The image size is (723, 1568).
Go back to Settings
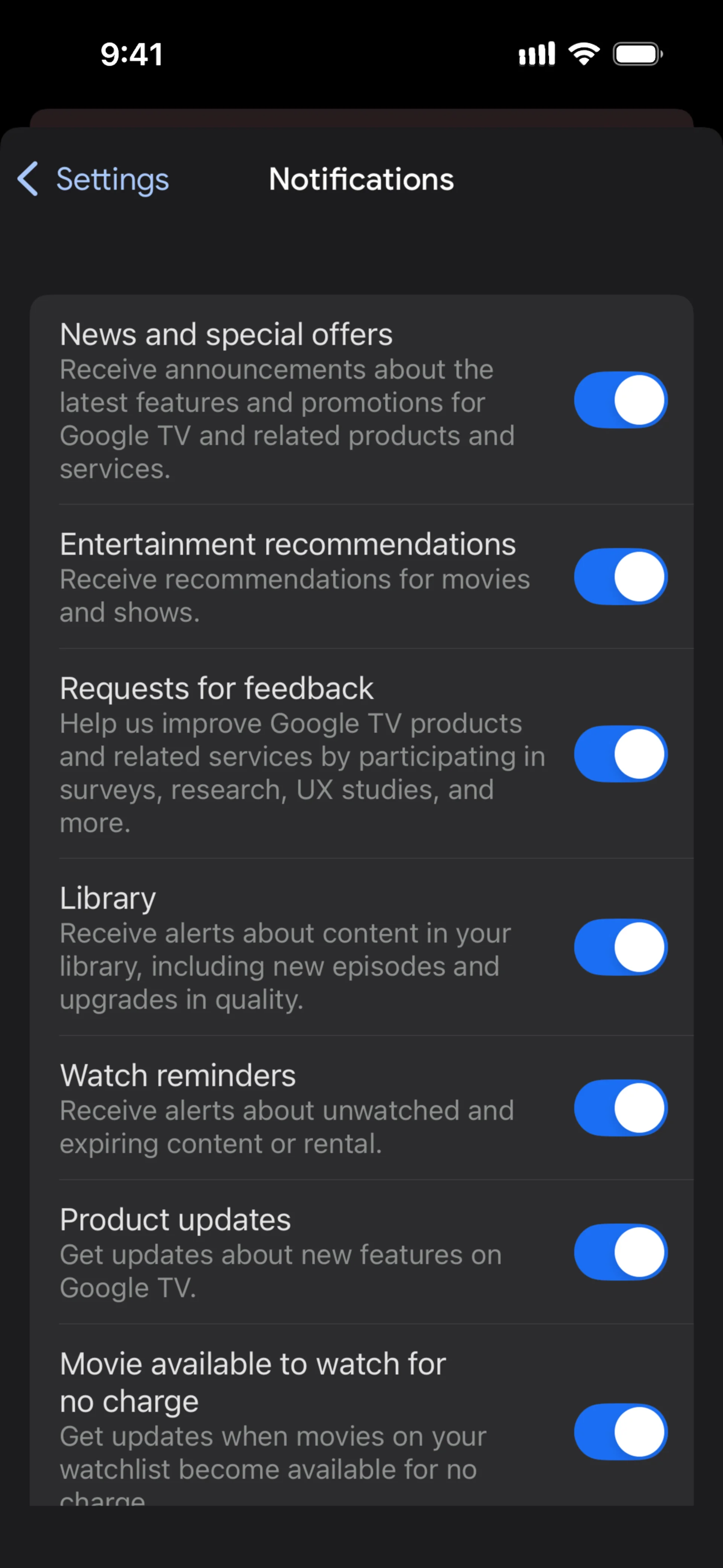click(x=93, y=180)
